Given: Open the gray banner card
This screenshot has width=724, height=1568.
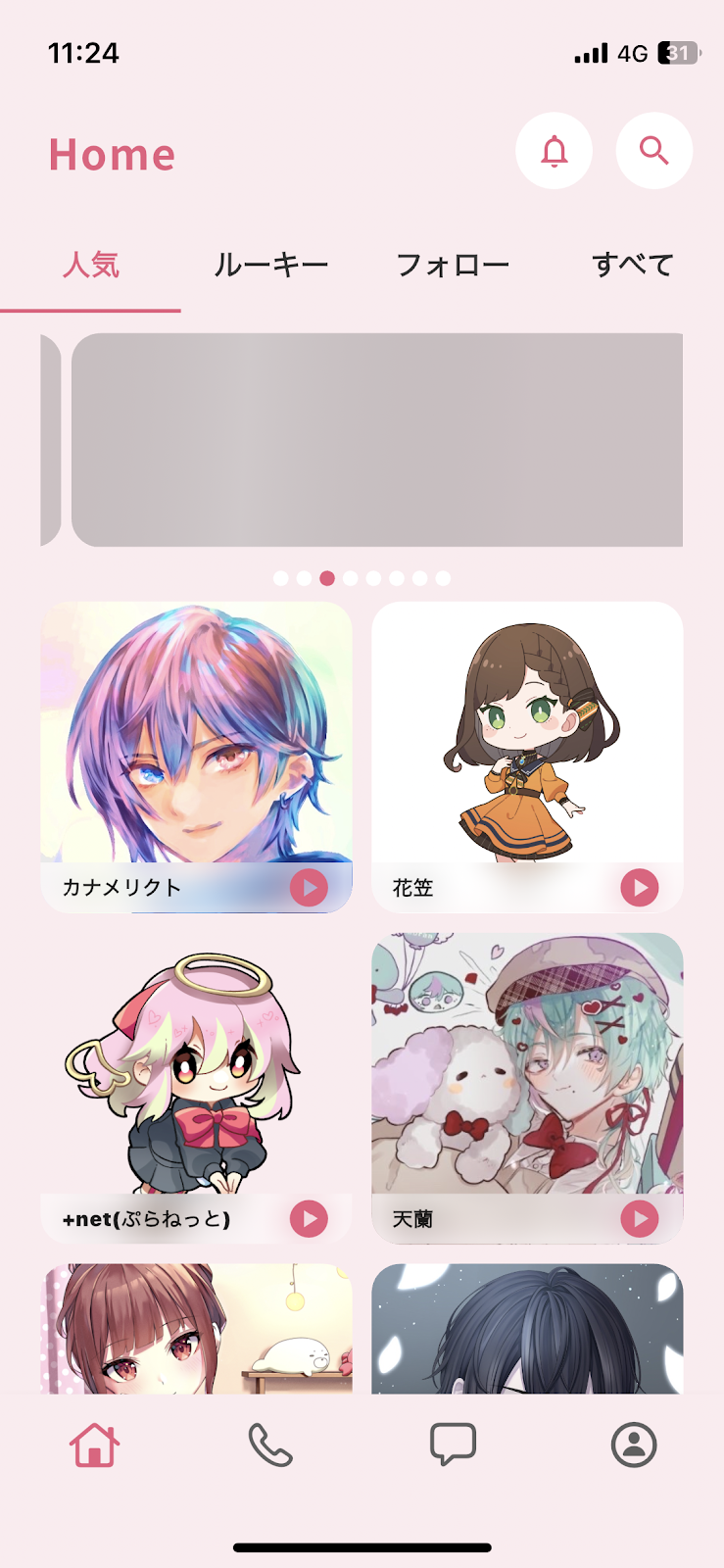Looking at the screenshot, I should [377, 440].
